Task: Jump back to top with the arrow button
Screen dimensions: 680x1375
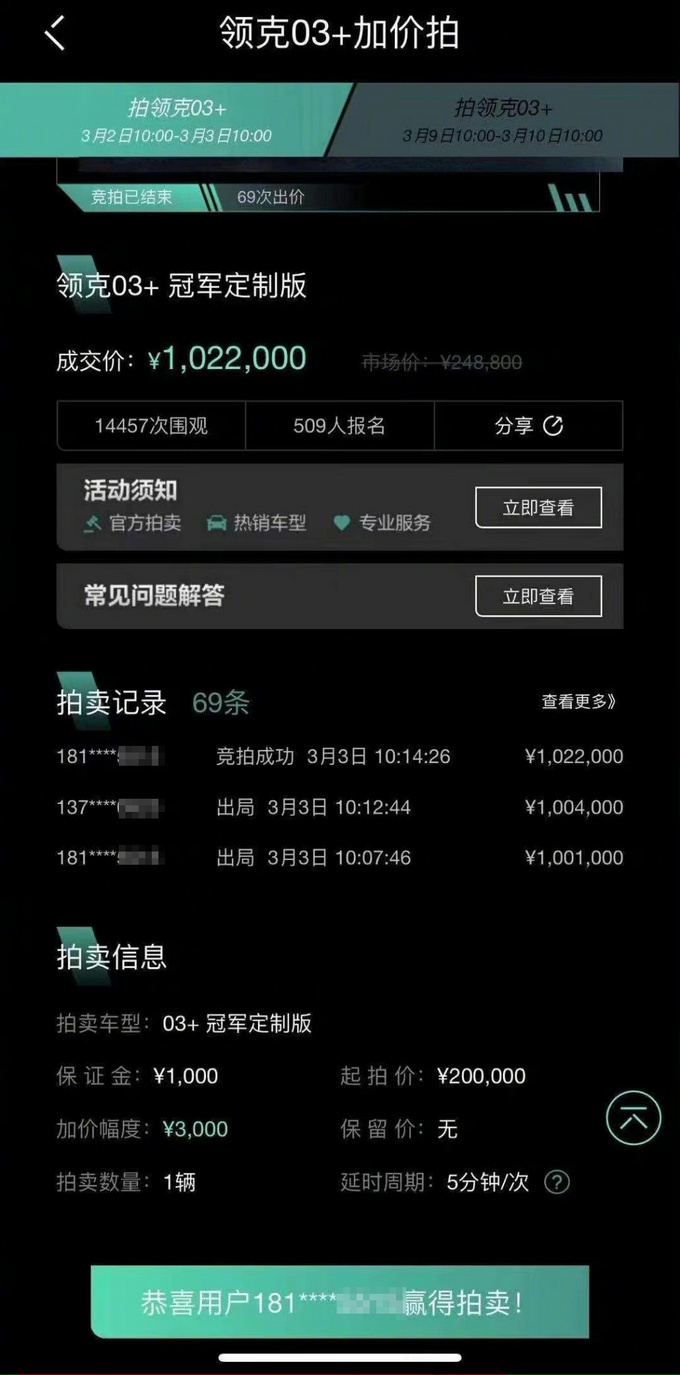Action: [x=633, y=1118]
